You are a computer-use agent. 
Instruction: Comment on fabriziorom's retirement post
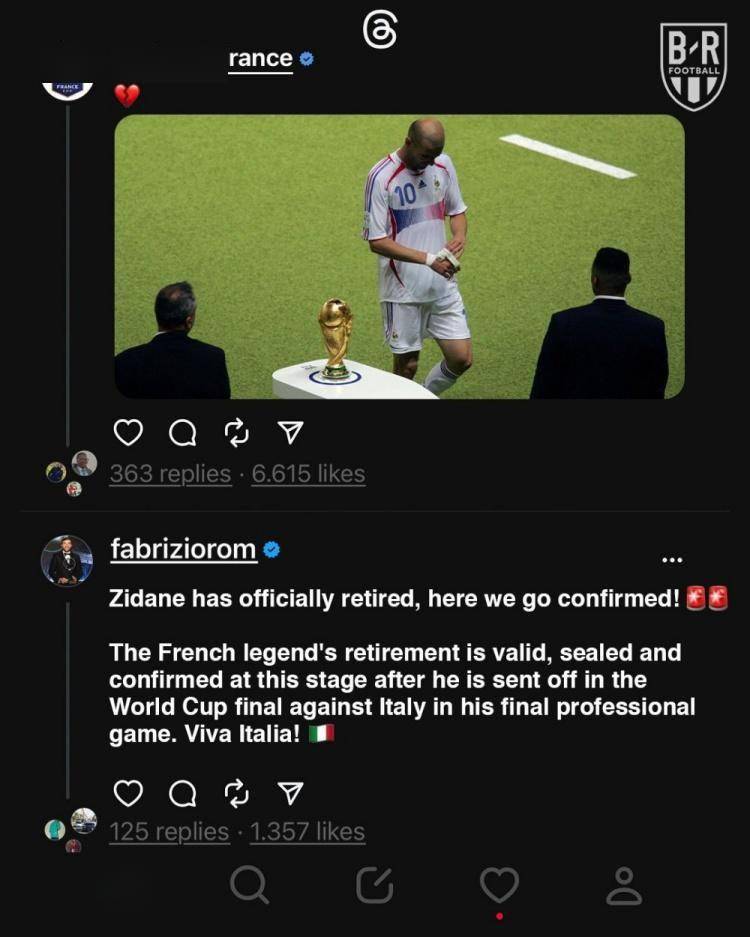pyautogui.click(x=183, y=793)
